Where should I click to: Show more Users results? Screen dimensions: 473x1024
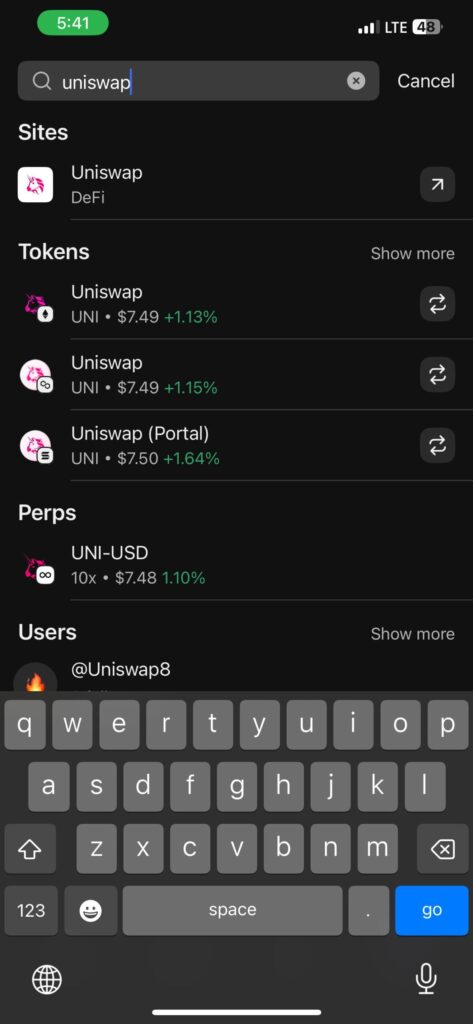click(x=412, y=633)
